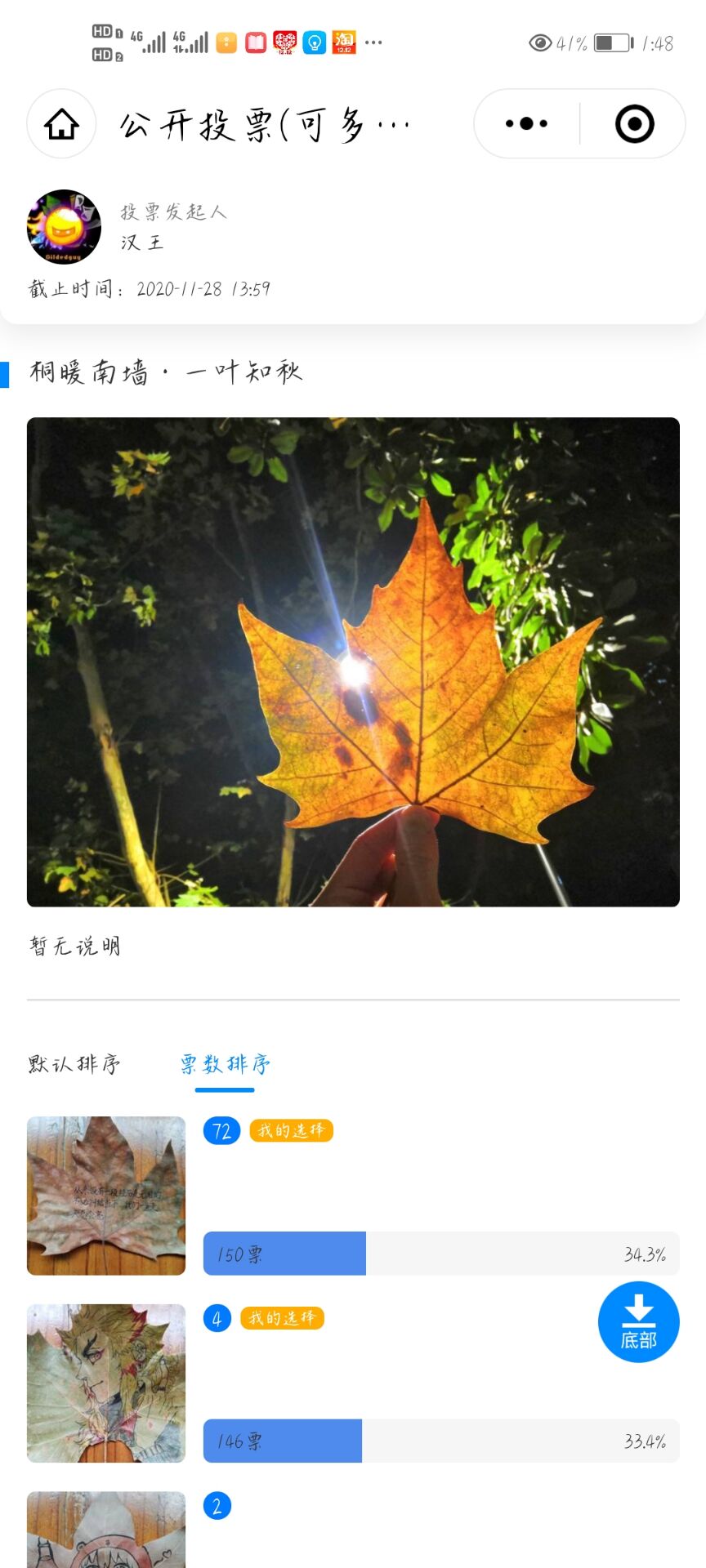Close the mini program via circle icon
The image size is (706, 1568).
(634, 124)
